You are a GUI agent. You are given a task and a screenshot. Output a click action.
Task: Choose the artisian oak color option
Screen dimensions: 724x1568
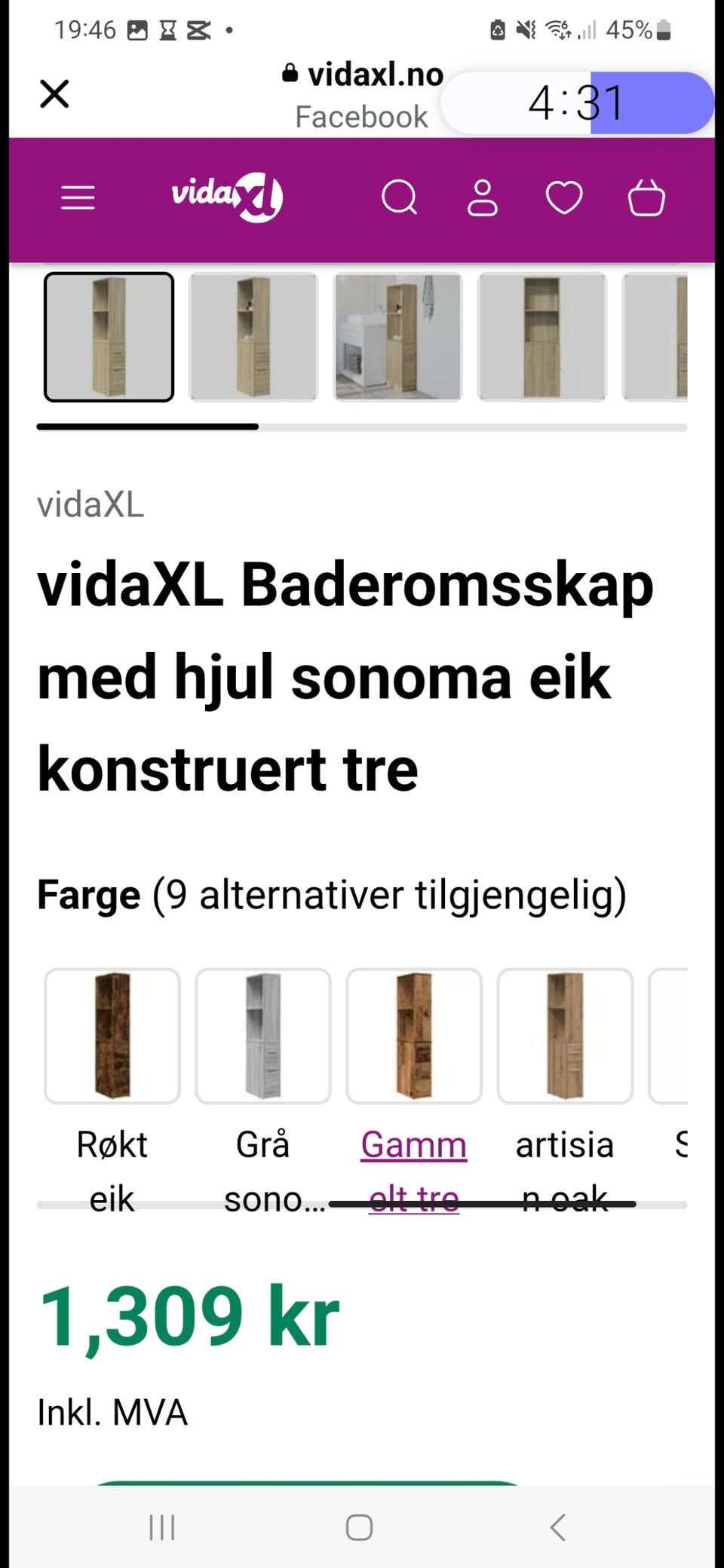click(x=565, y=1036)
